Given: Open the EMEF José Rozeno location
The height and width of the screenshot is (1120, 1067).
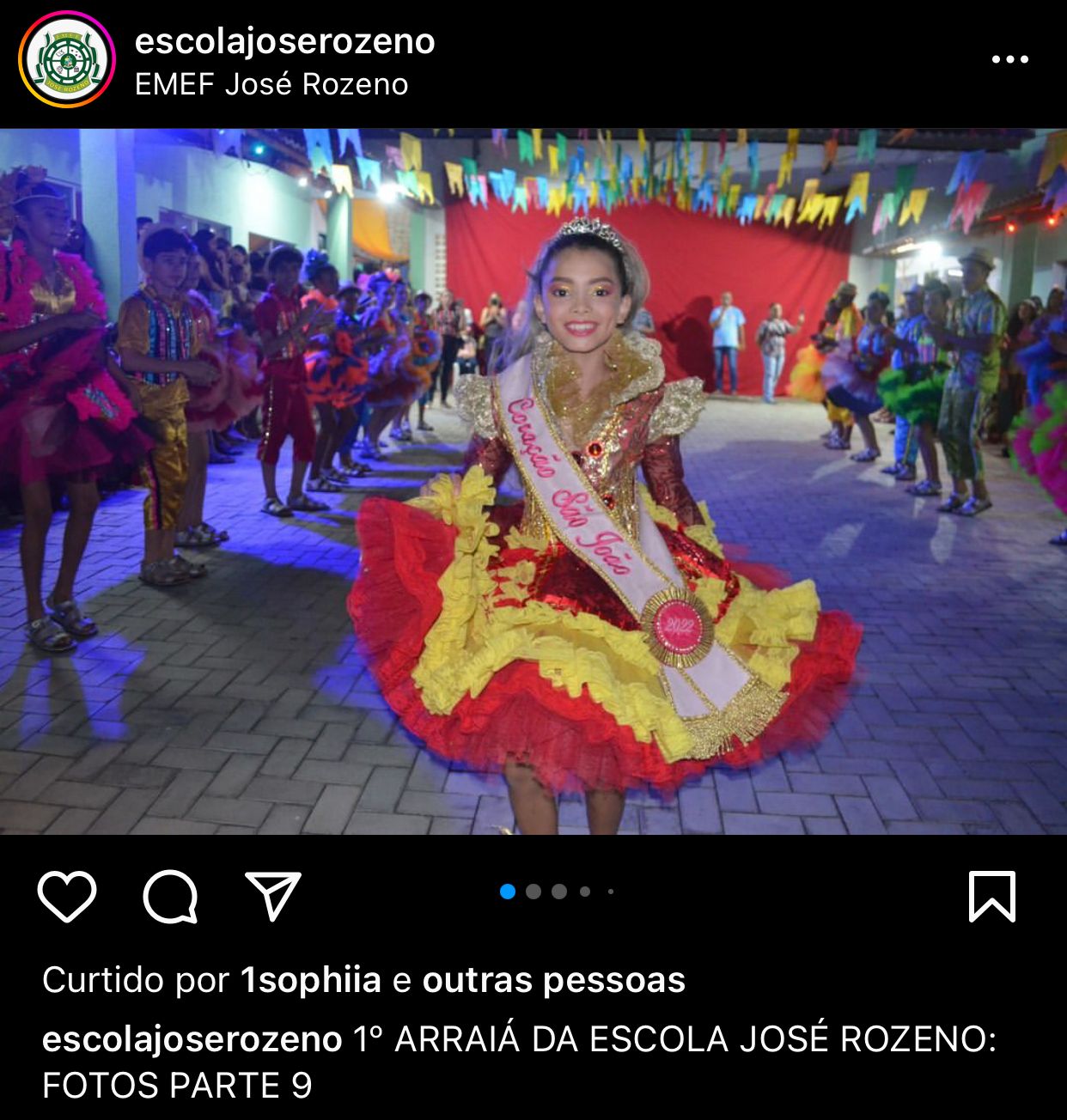Looking at the screenshot, I should pos(271,85).
